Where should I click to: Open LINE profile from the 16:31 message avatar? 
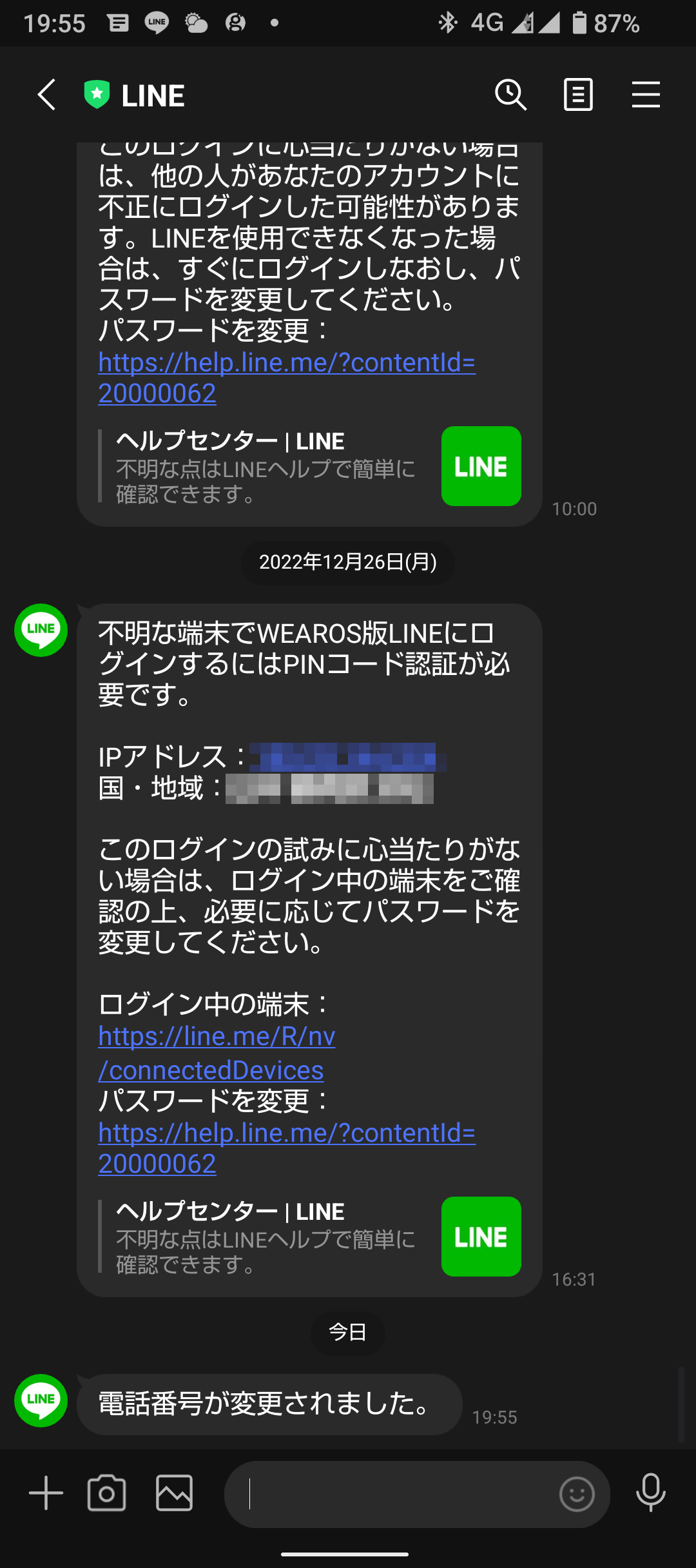41,630
